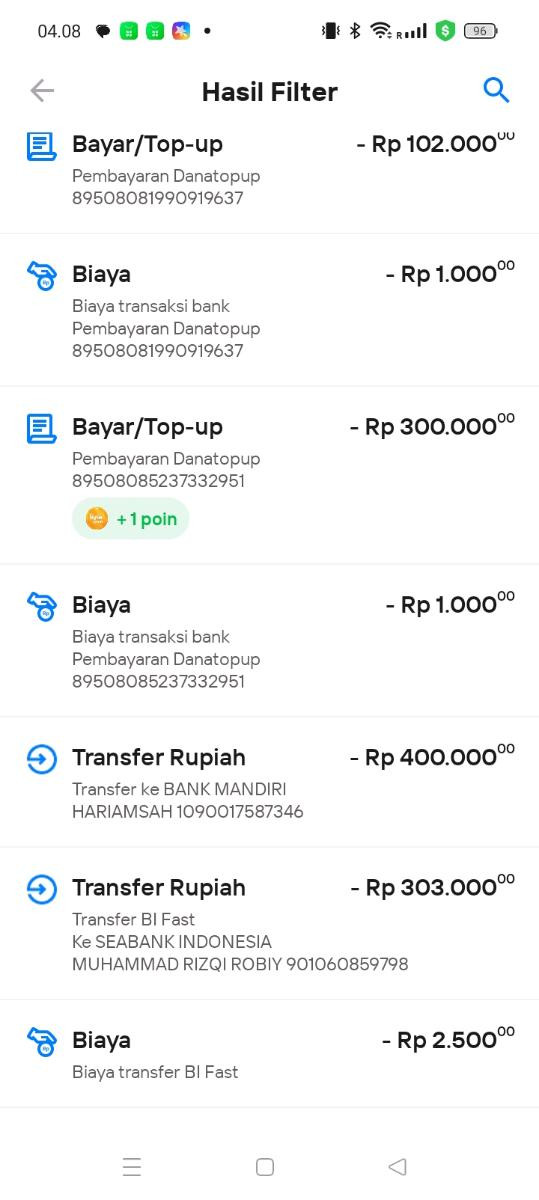View Transfer Rupiah to SEABANK INDONESIA
Image resolution: width=539 pixels, height=1200 pixels.
270,923
